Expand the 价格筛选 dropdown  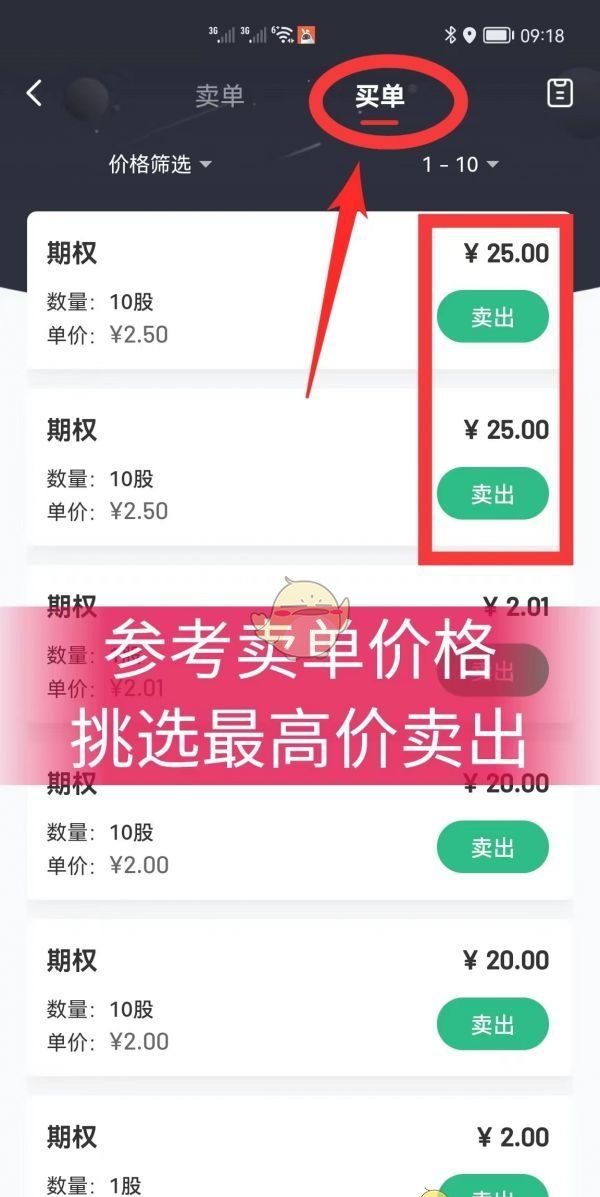[x=160, y=165]
